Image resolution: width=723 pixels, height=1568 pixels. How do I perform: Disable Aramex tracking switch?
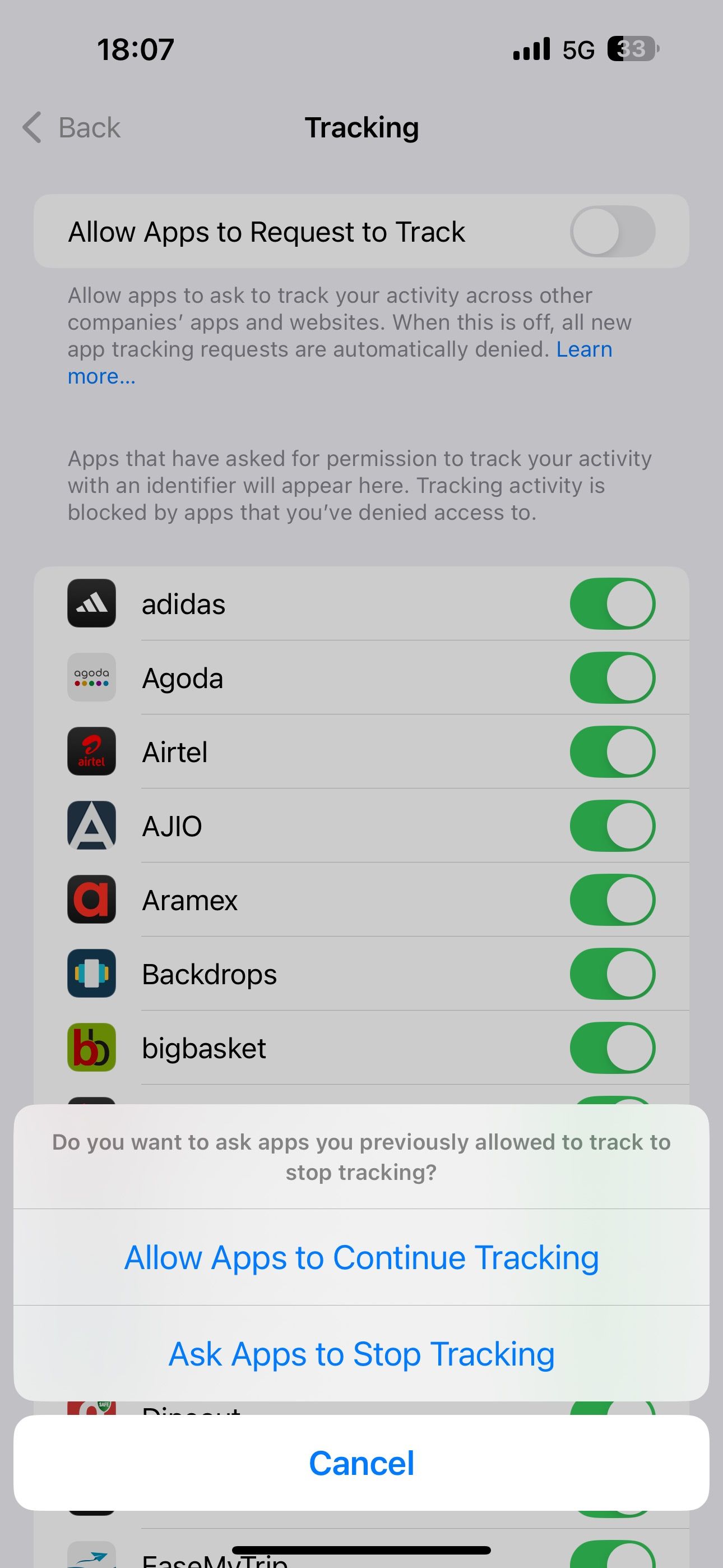(611, 900)
